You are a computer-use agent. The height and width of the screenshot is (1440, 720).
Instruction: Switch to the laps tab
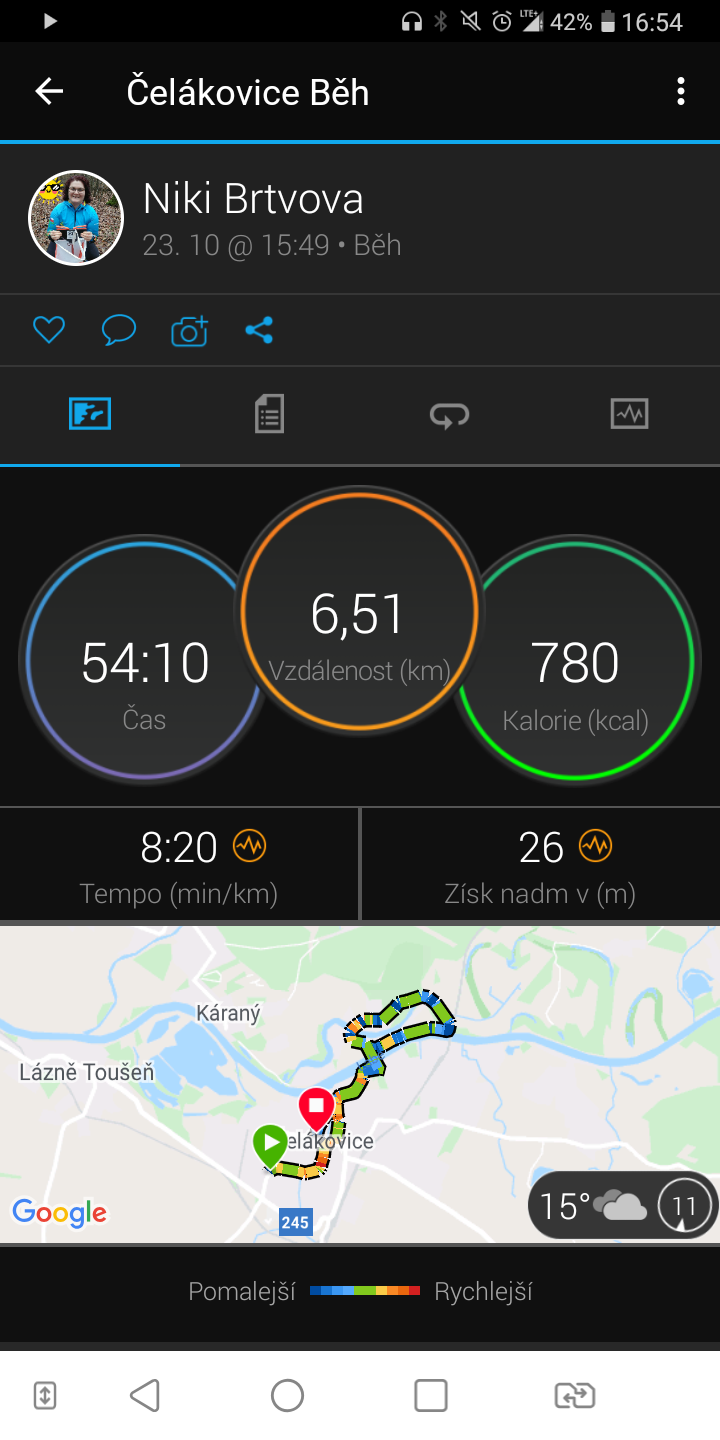450,414
